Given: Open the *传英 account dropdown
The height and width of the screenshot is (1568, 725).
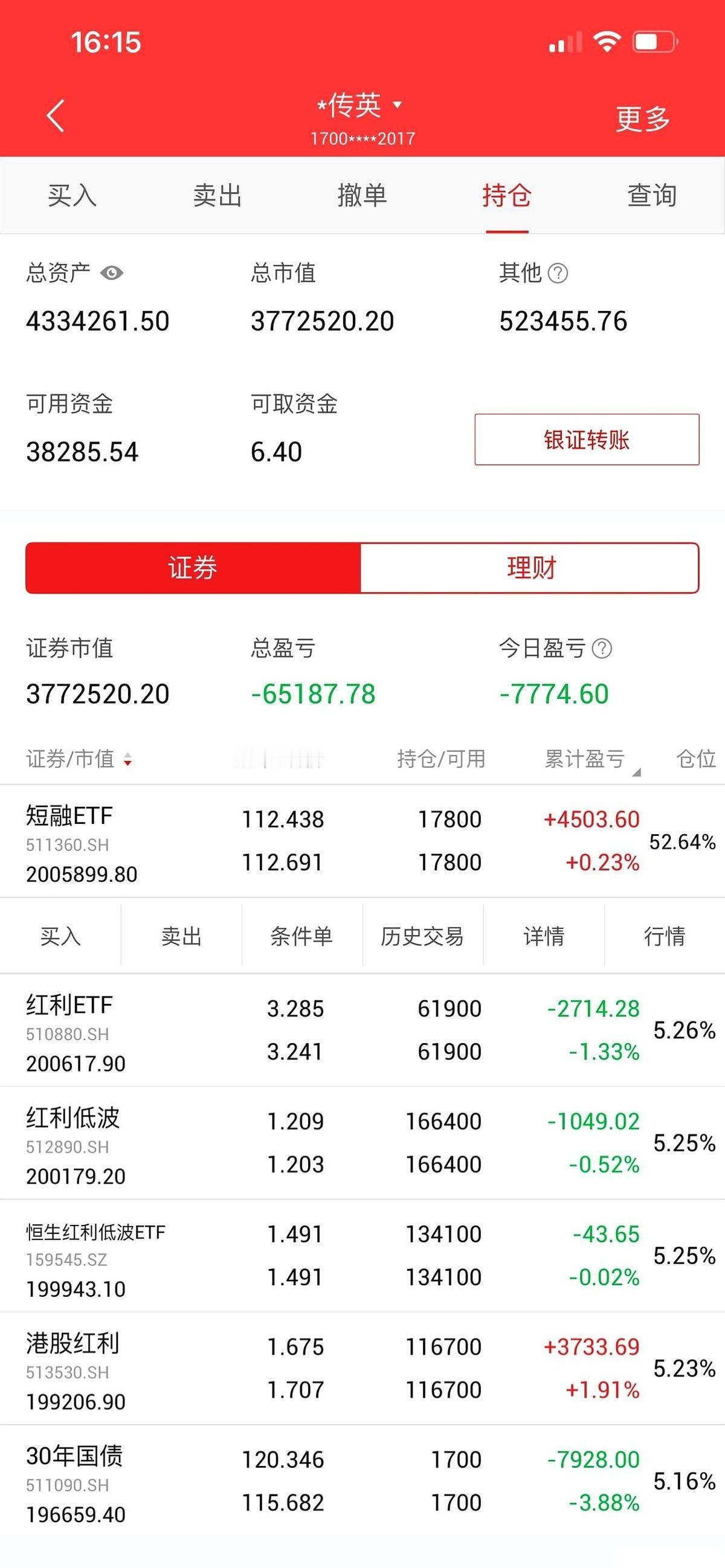Looking at the screenshot, I should (360, 106).
